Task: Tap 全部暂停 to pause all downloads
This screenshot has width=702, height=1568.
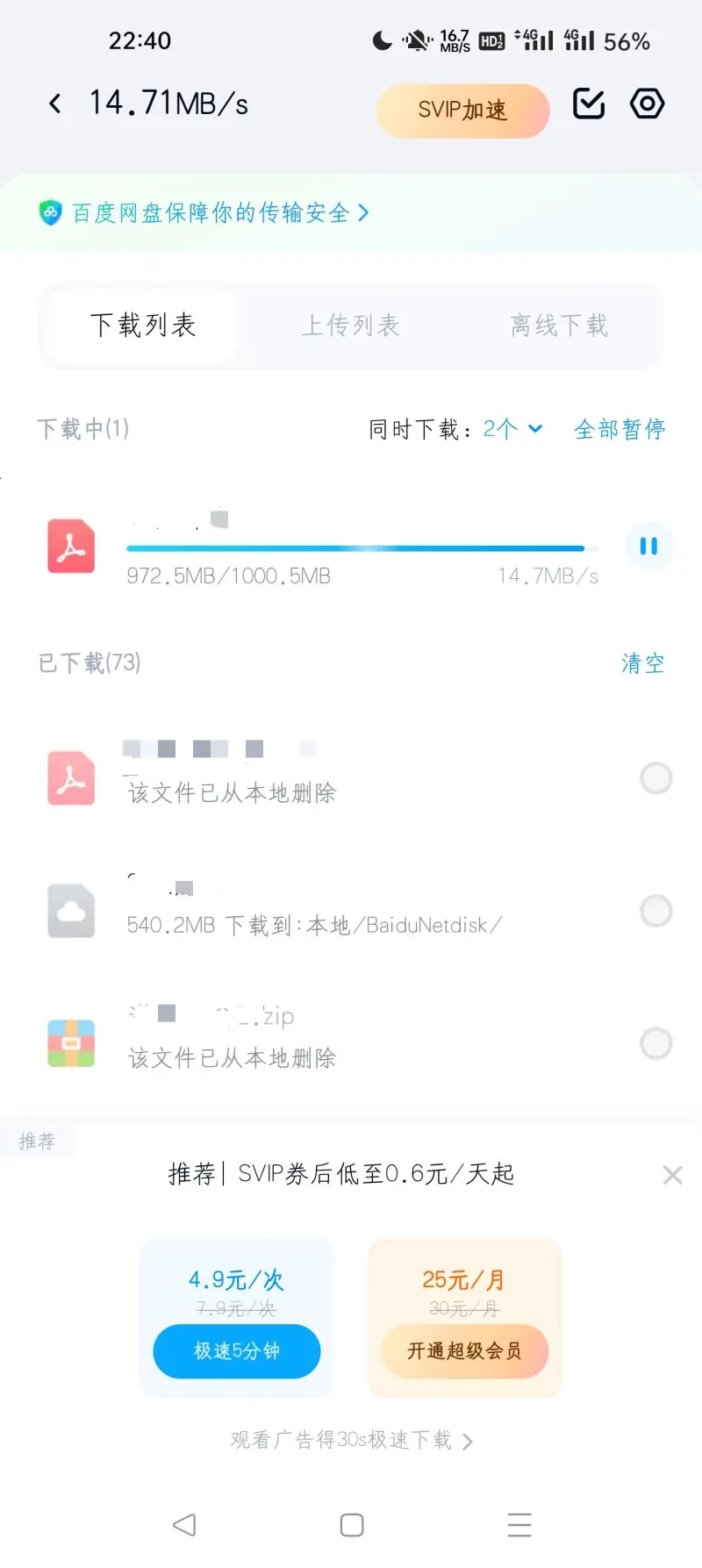Action: click(620, 429)
